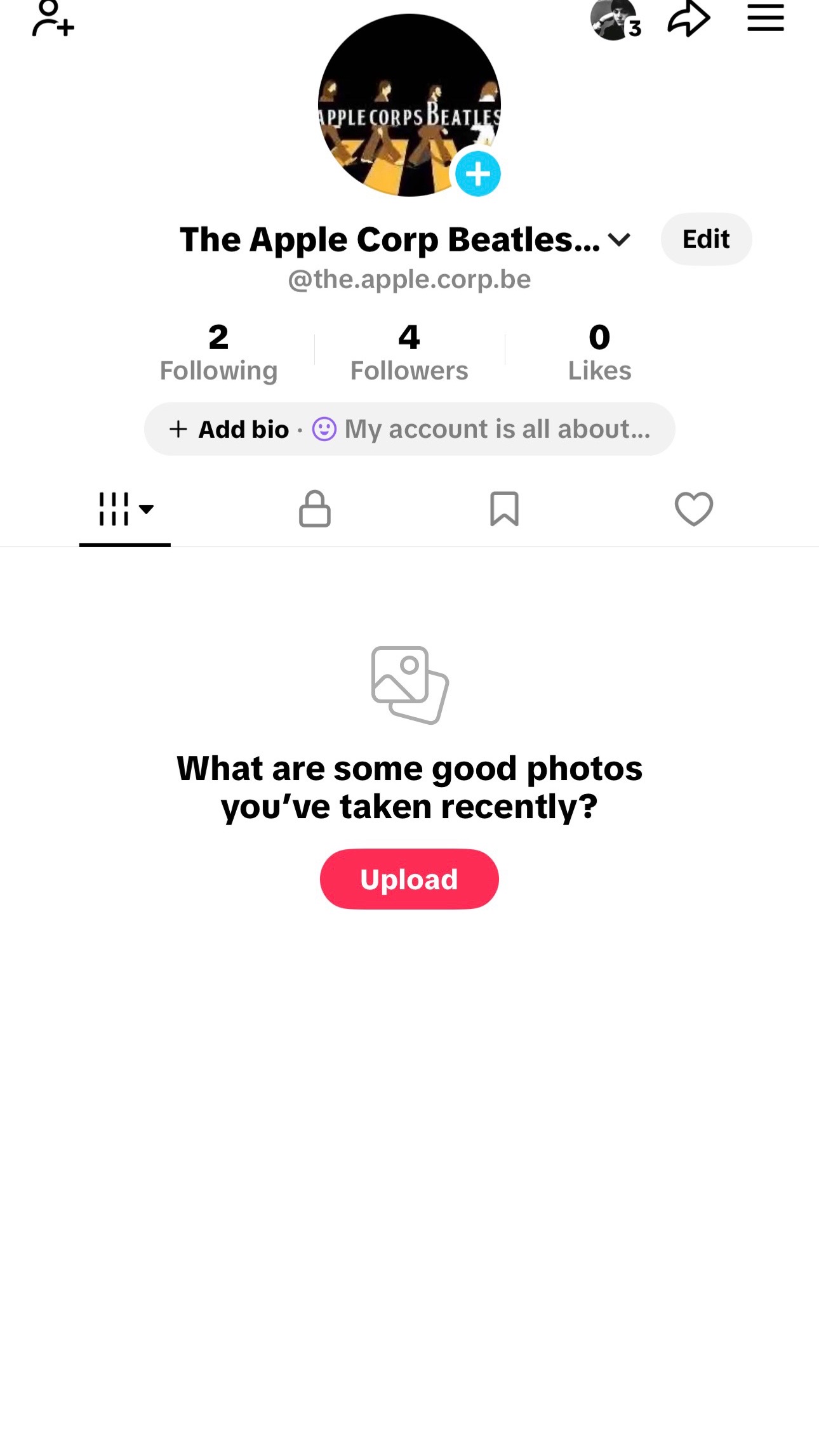Expand account switcher next to profile name
This screenshot has height=1456, width=819.
pyautogui.click(x=619, y=240)
